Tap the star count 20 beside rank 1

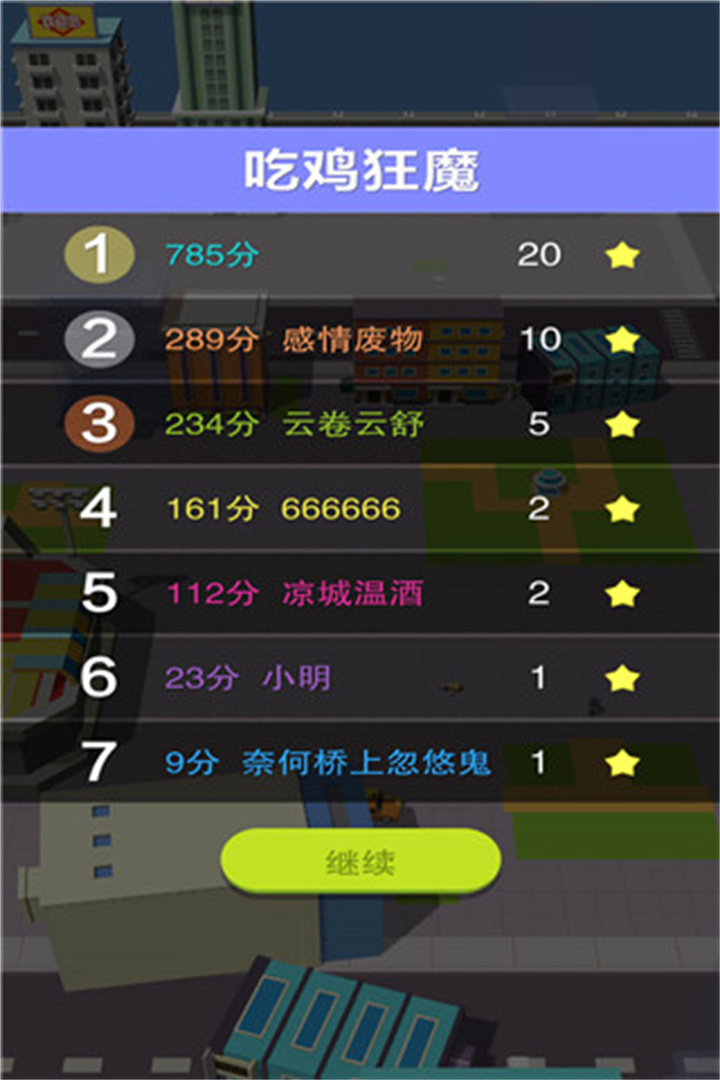[538, 256]
